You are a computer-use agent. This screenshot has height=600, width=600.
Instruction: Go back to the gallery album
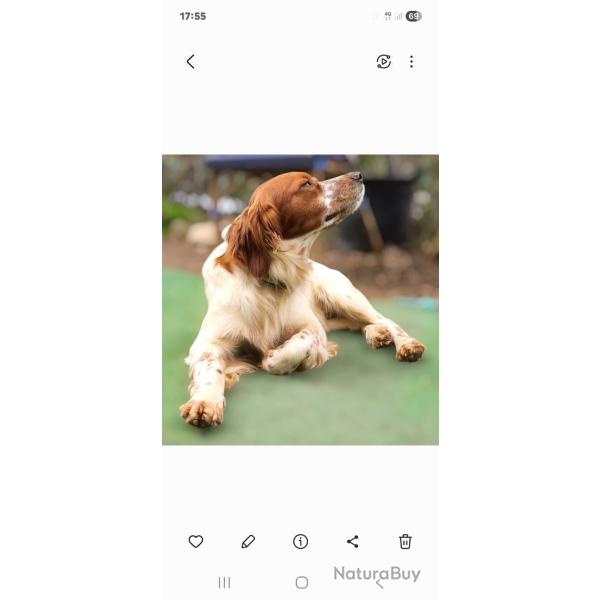pos(190,62)
